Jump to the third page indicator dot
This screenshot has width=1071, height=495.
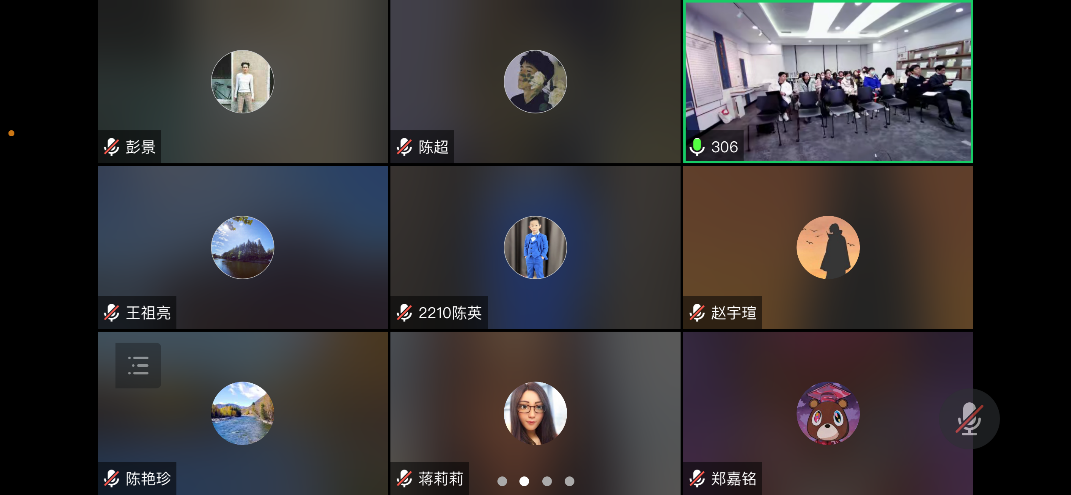click(x=547, y=481)
